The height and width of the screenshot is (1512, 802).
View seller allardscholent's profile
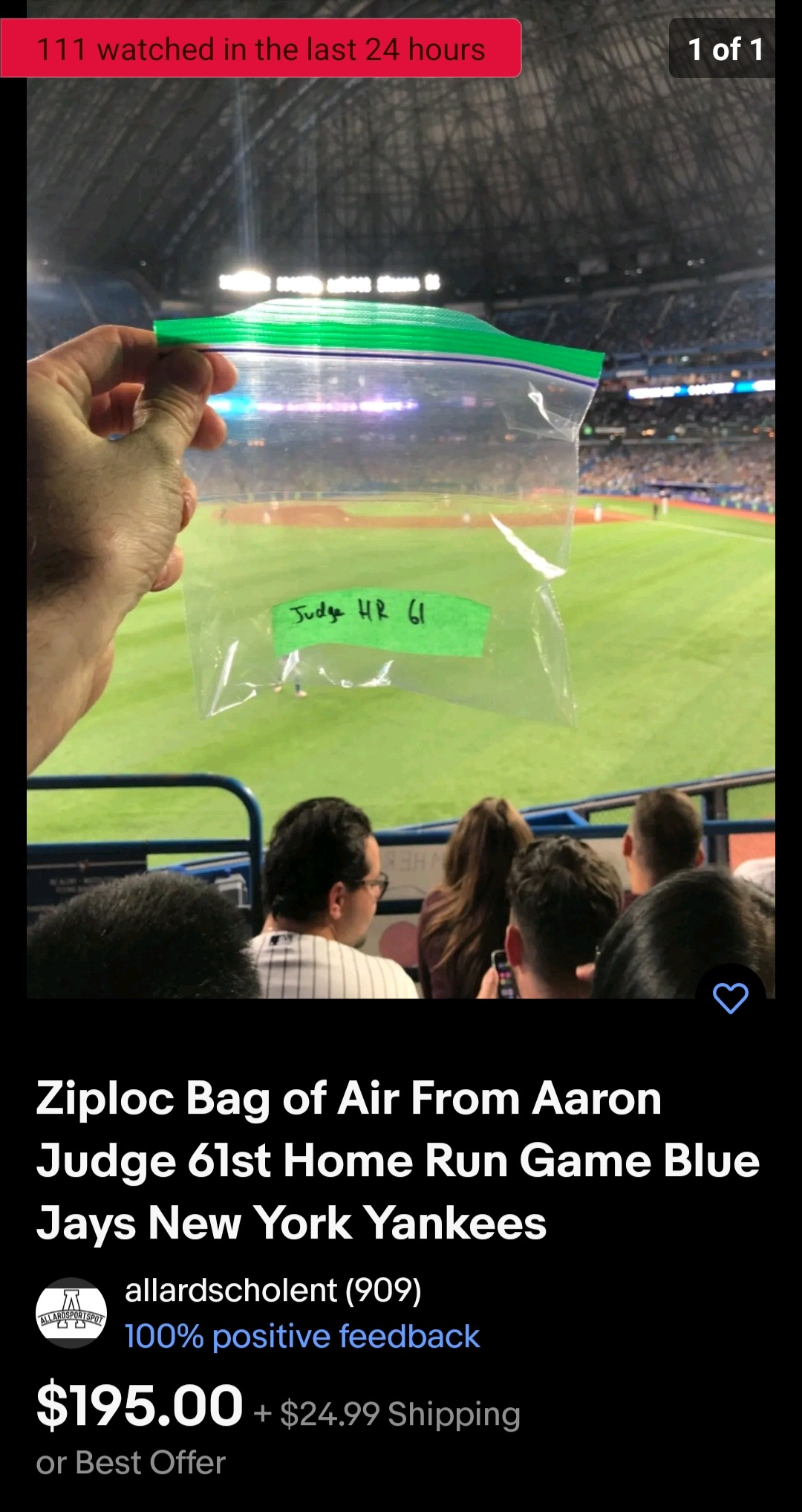272,1291
